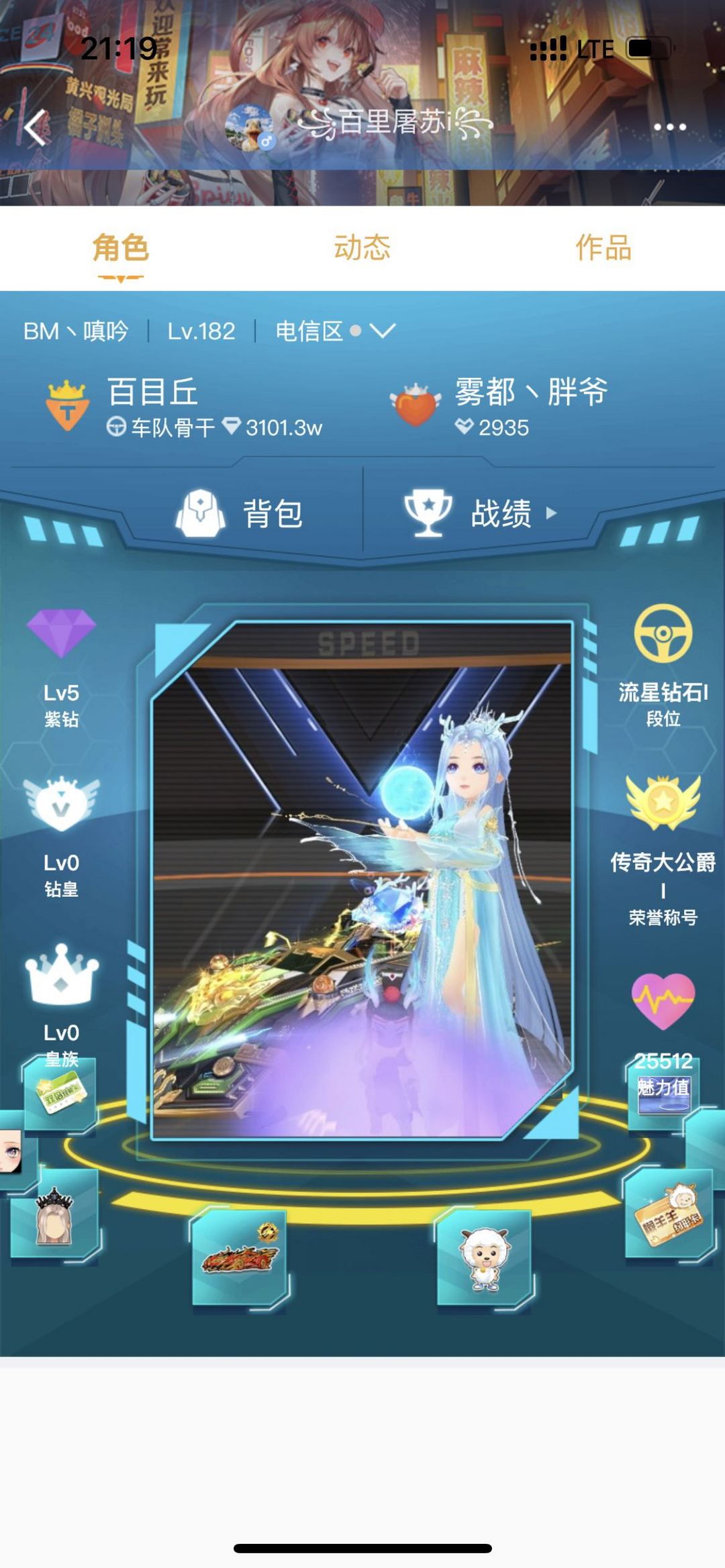Image resolution: width=725 pixels, height=1568 pixels.
Task: Open 战绩 details via the right arrow
Action: pyautogui.click(x=552, y=513)
